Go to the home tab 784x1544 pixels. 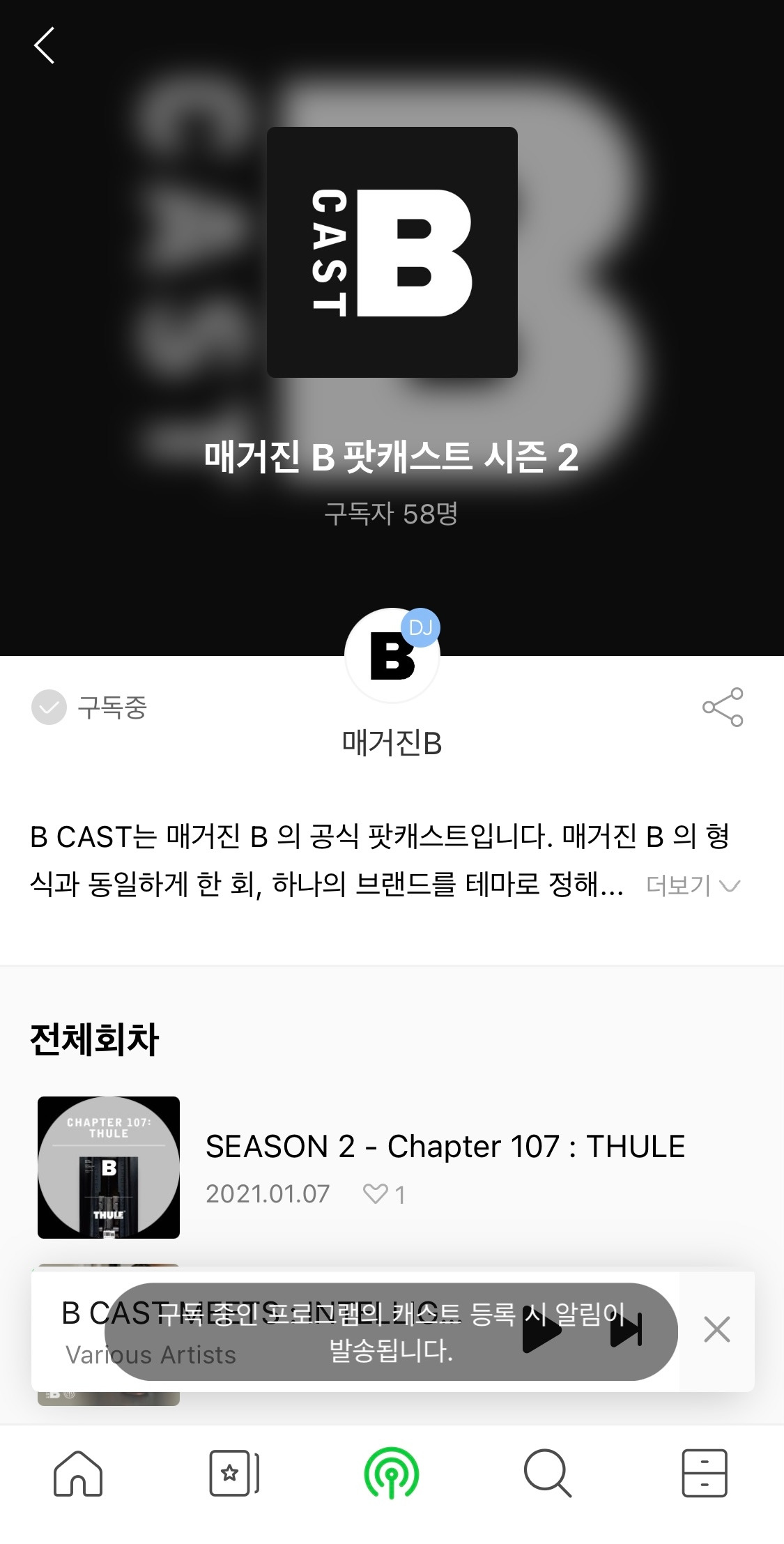click(78, 1473)
